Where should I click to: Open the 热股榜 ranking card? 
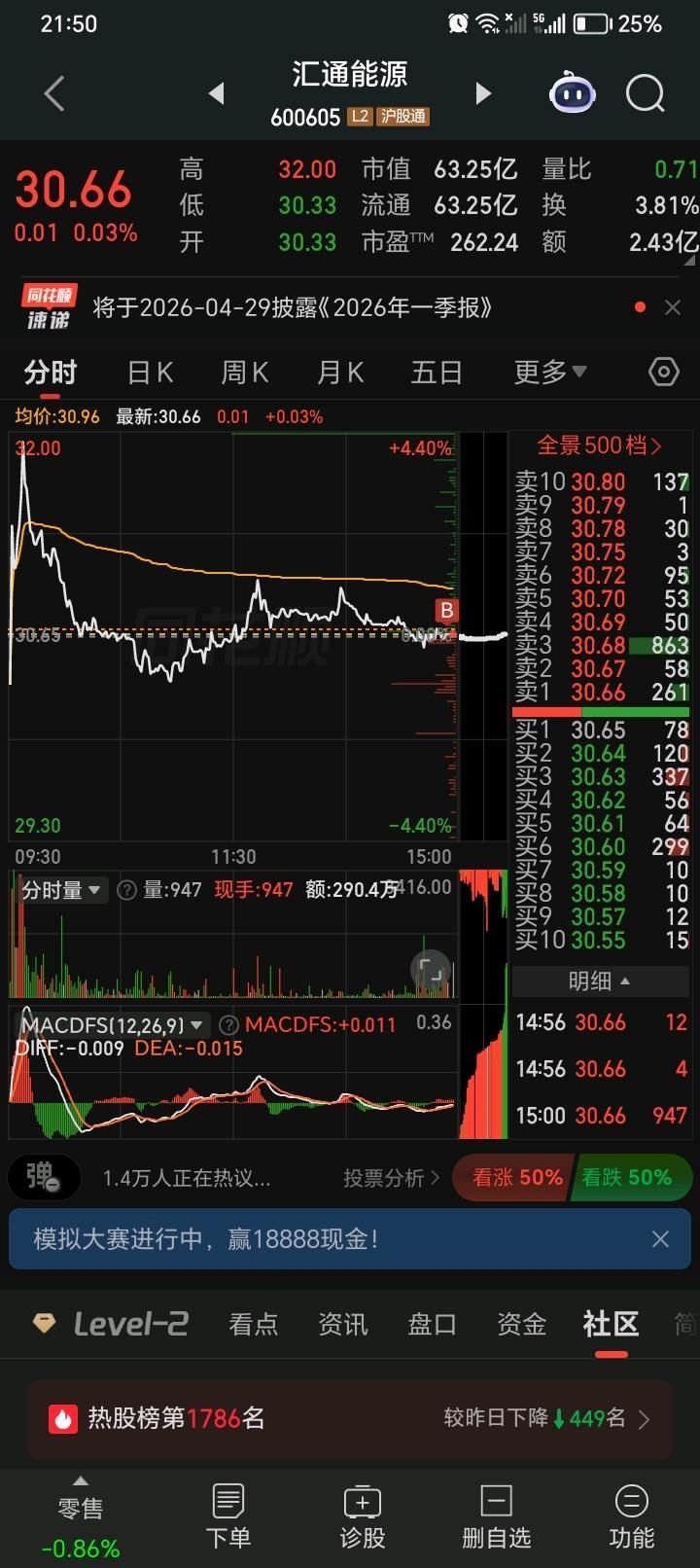350,1418
